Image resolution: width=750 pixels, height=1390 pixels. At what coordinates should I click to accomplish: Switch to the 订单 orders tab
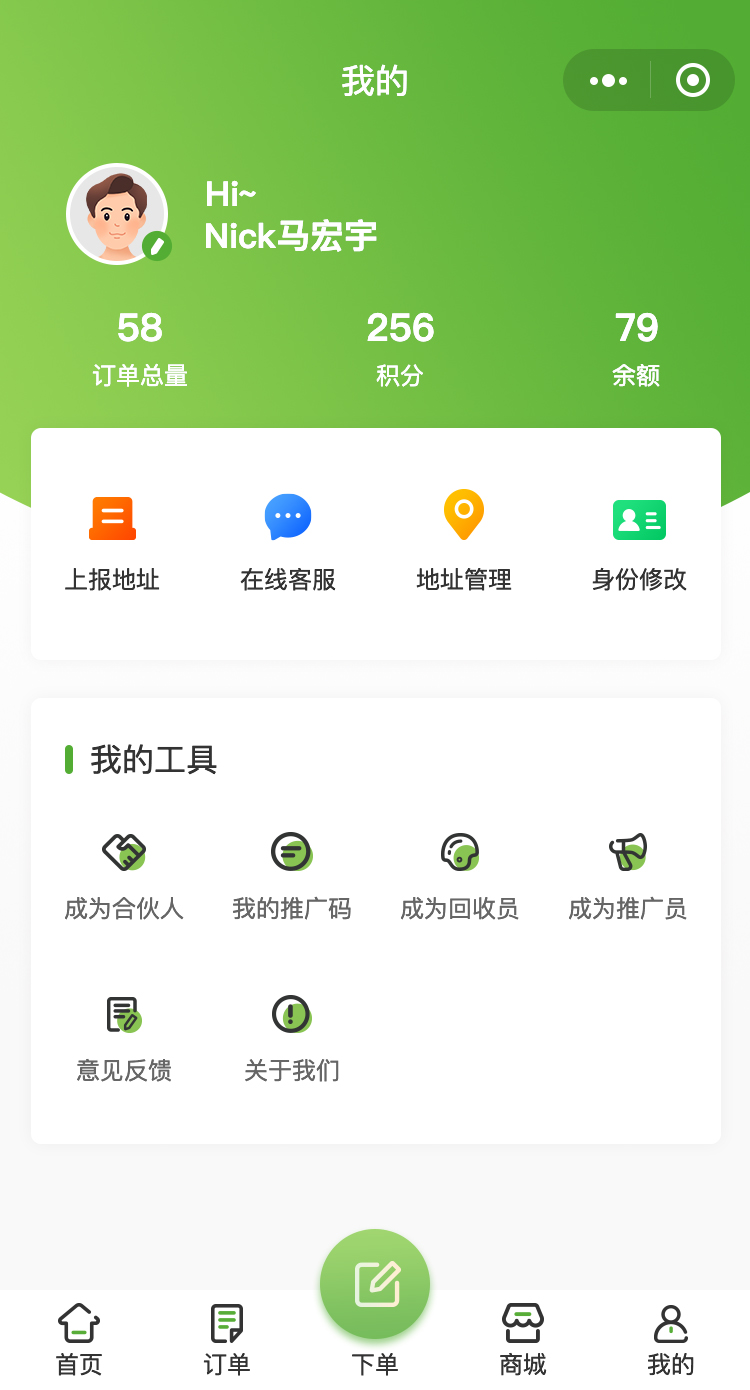(x=227, y=1338)
